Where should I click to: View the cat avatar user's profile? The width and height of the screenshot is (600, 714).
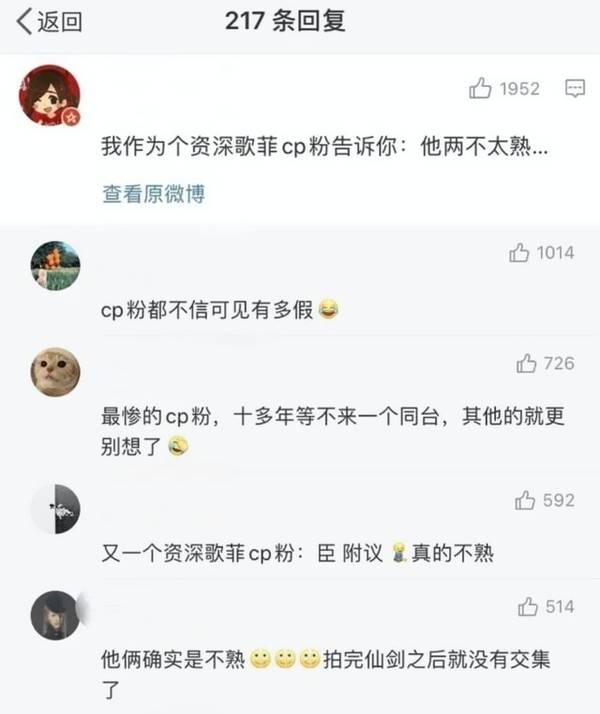55,372
